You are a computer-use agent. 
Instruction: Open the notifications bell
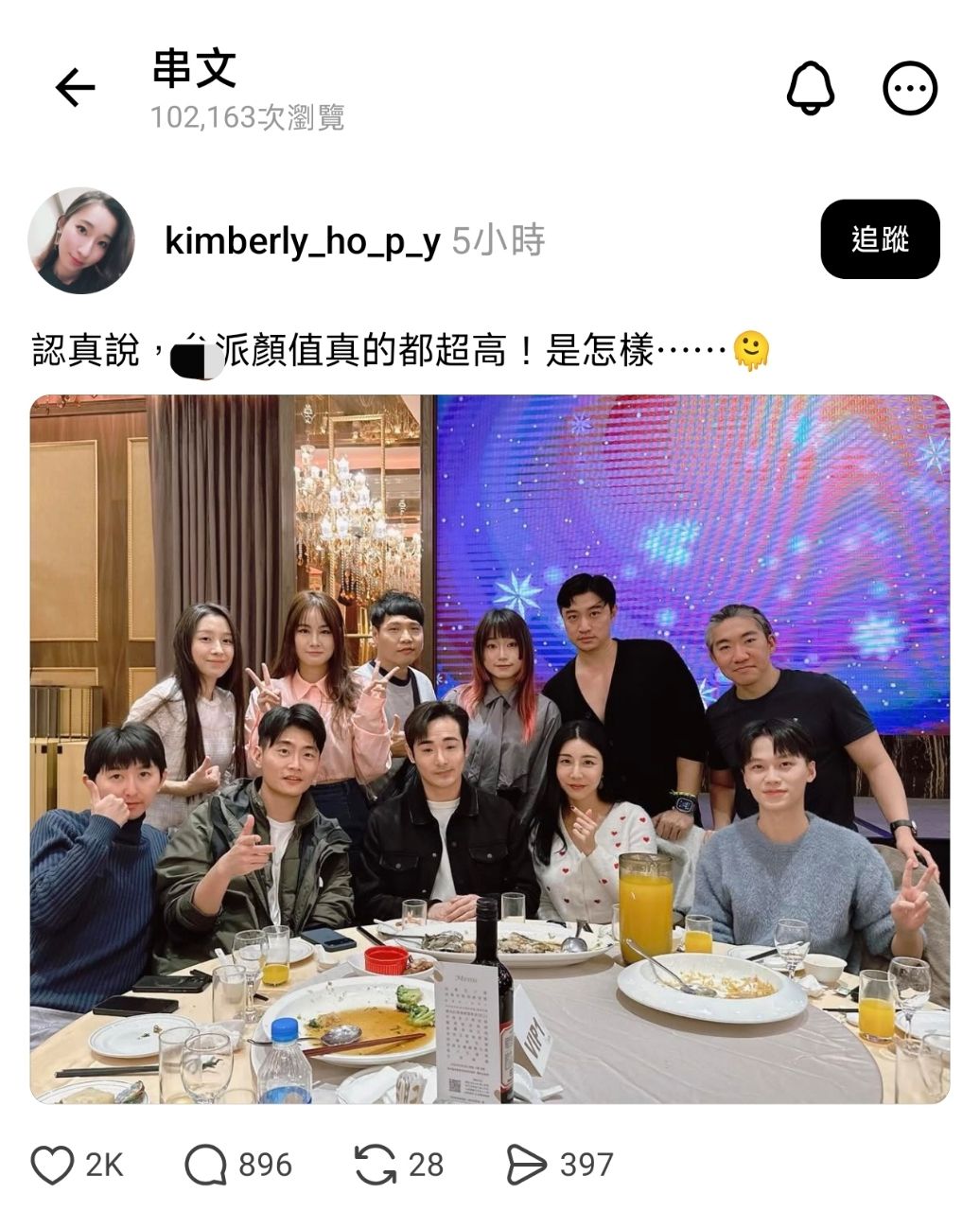point(811,88)
